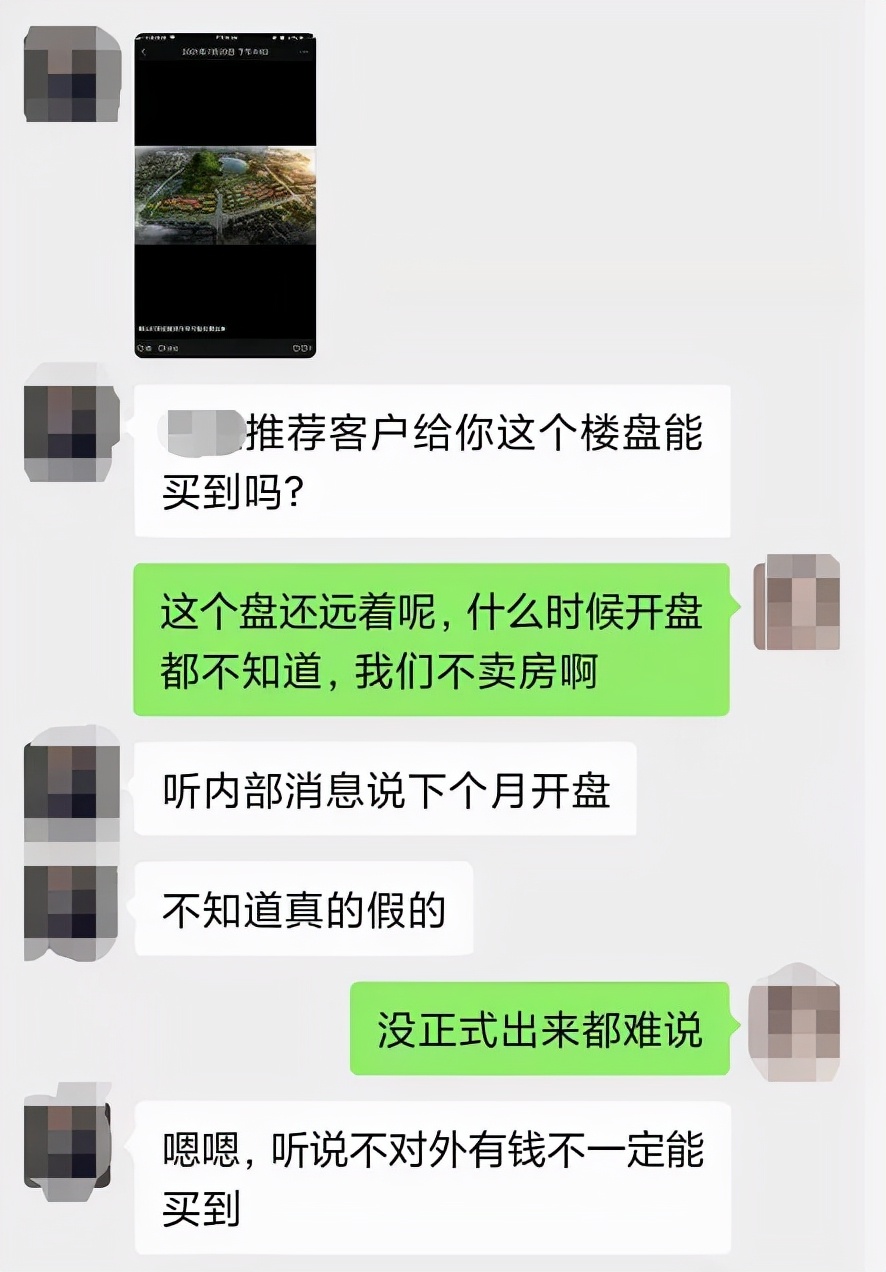
Task: Tap the comment icon on the shared video post
Action: point(163,347)
